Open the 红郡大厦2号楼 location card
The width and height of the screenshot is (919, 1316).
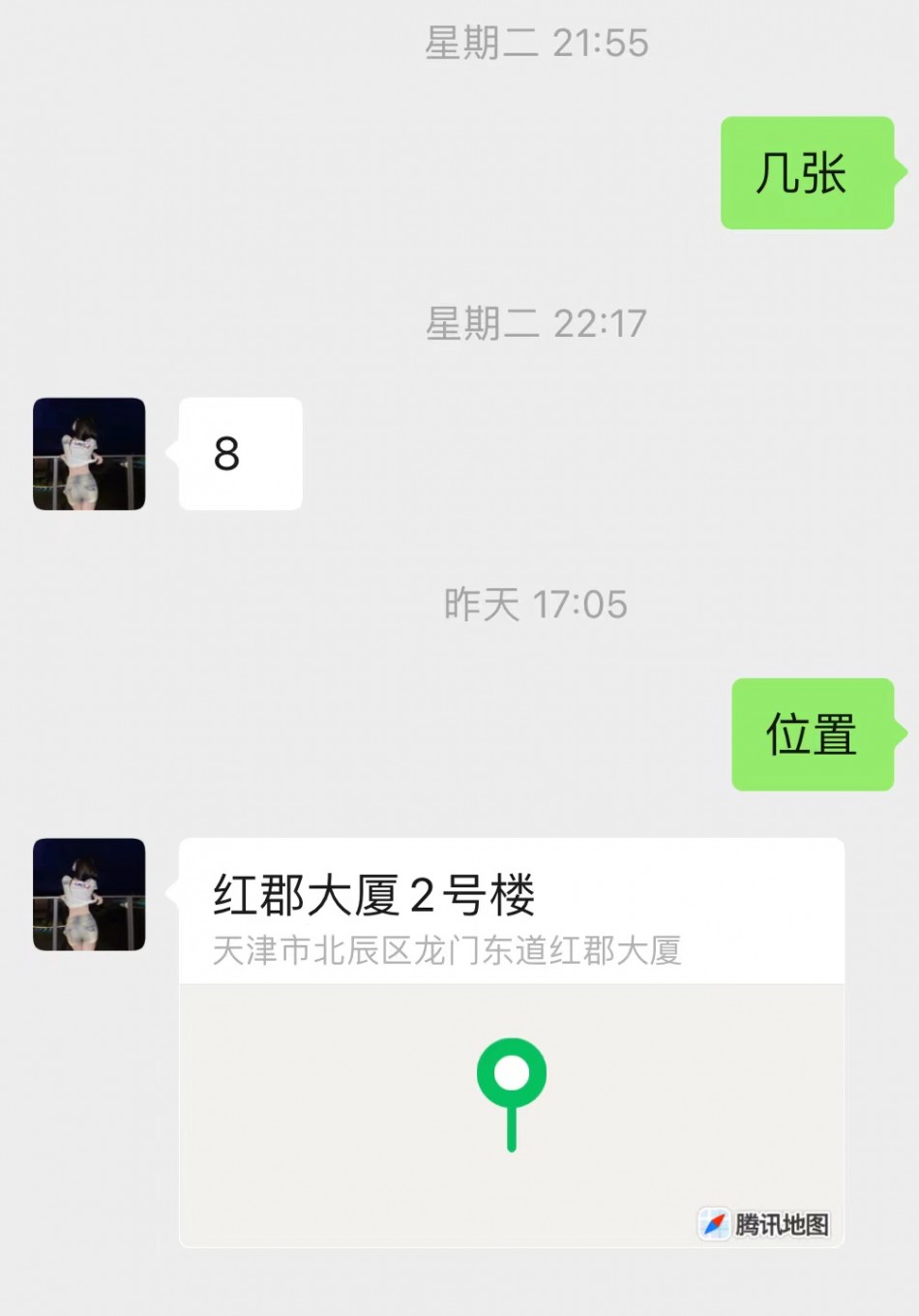coord(511,1040)
